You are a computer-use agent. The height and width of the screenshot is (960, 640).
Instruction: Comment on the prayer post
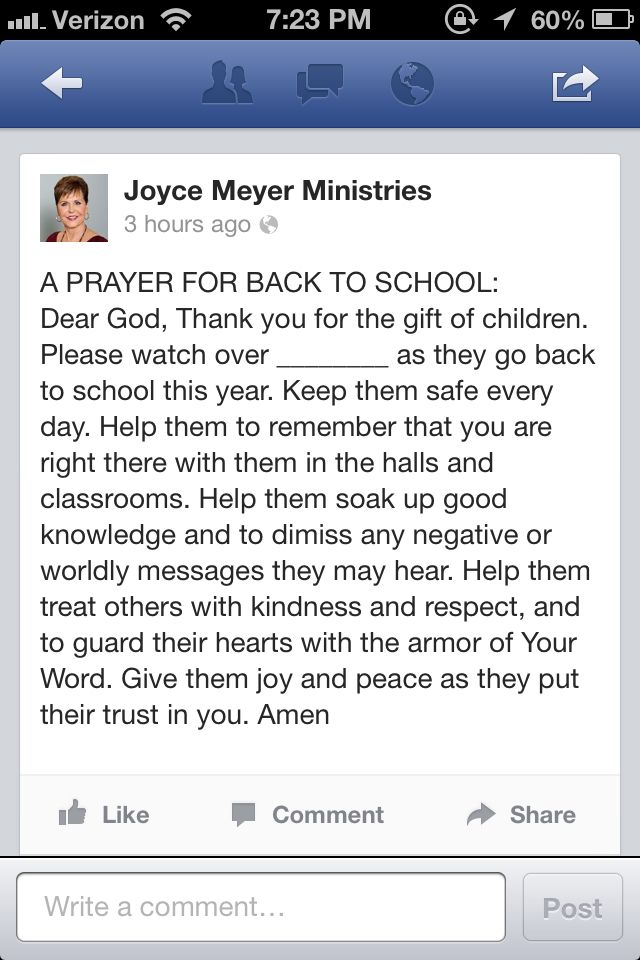point(307,814)
